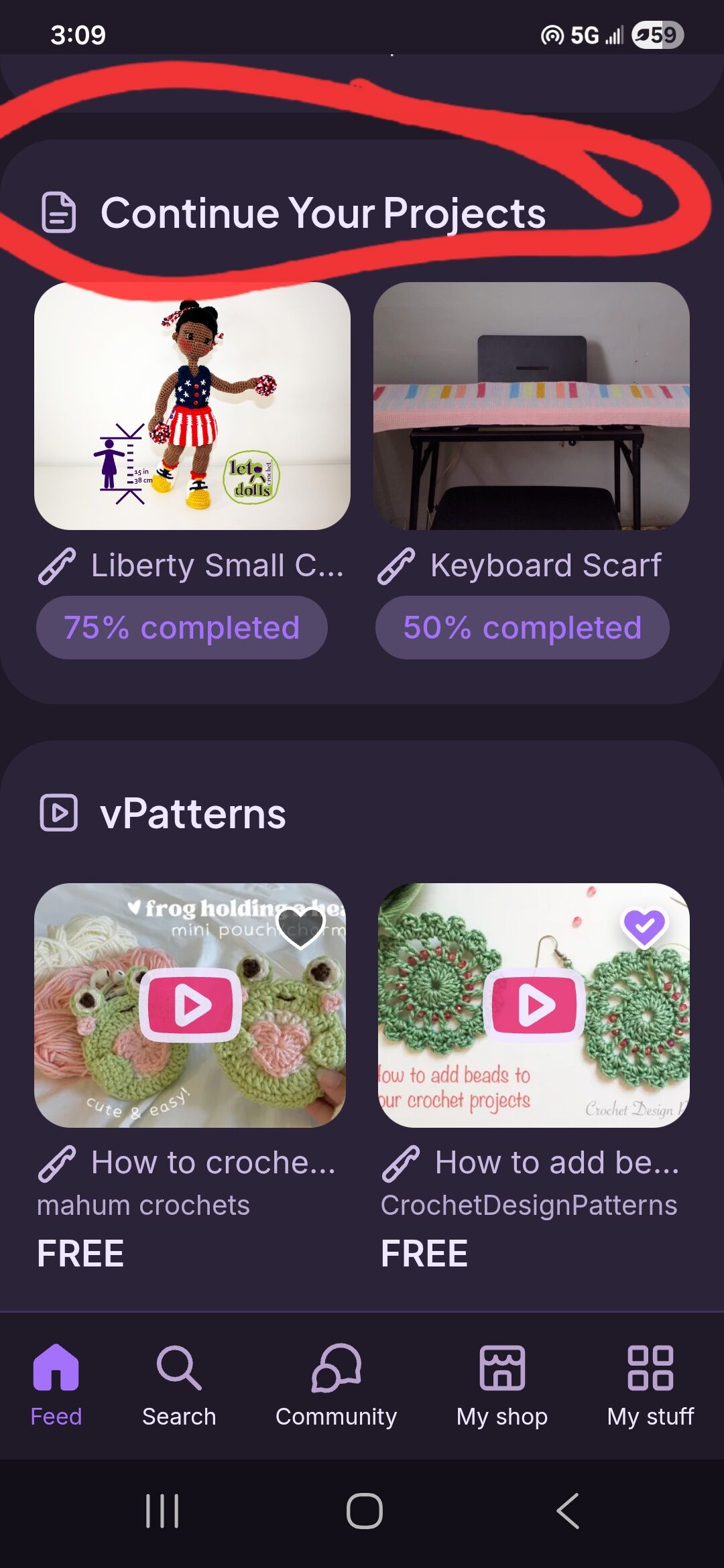Open the Liberty Small C... project
The image size is (724, 1568).
pyautogui.click(x=192, y=406)
